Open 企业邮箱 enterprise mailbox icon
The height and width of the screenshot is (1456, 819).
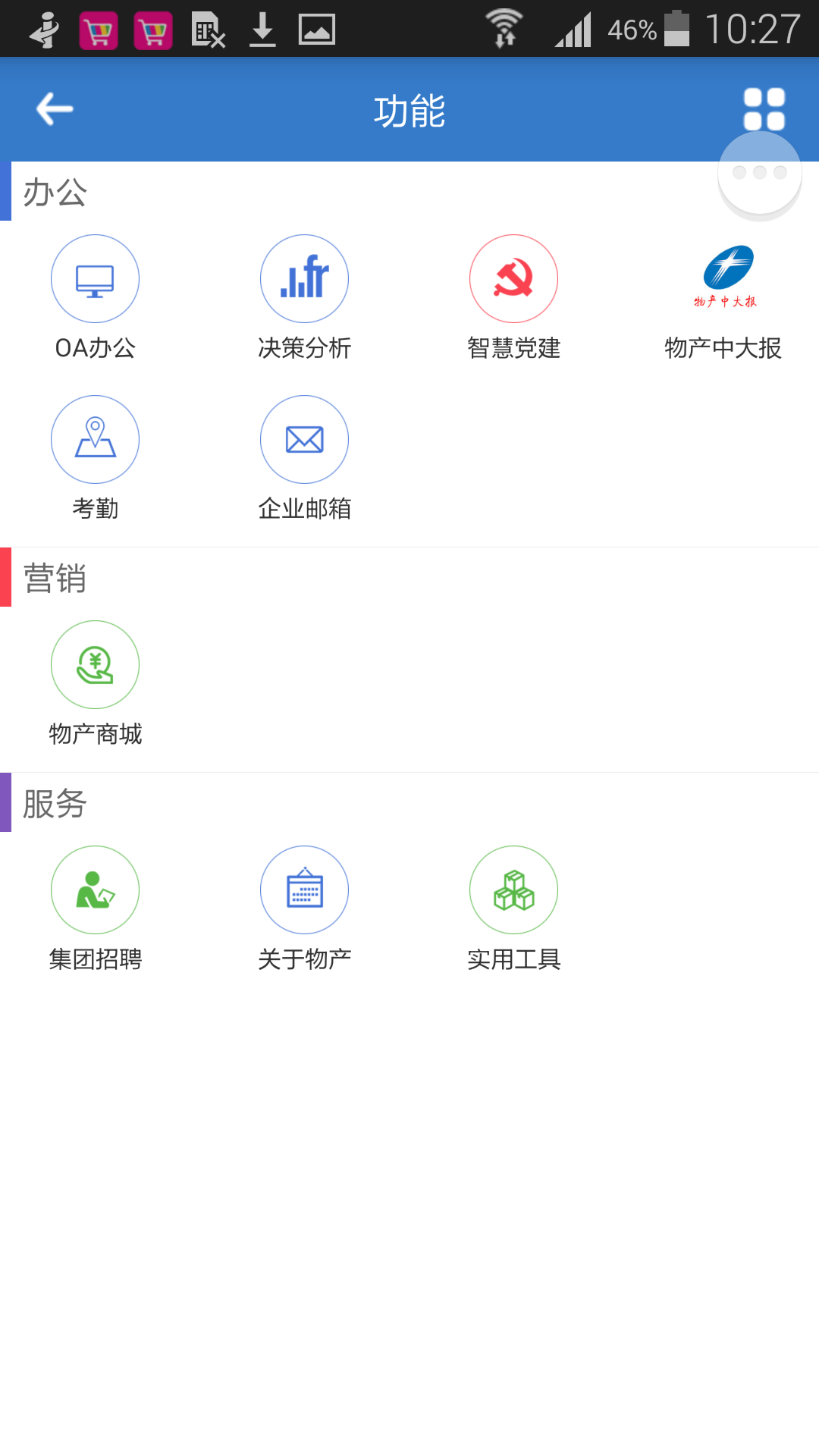click(x=304, y=439)
